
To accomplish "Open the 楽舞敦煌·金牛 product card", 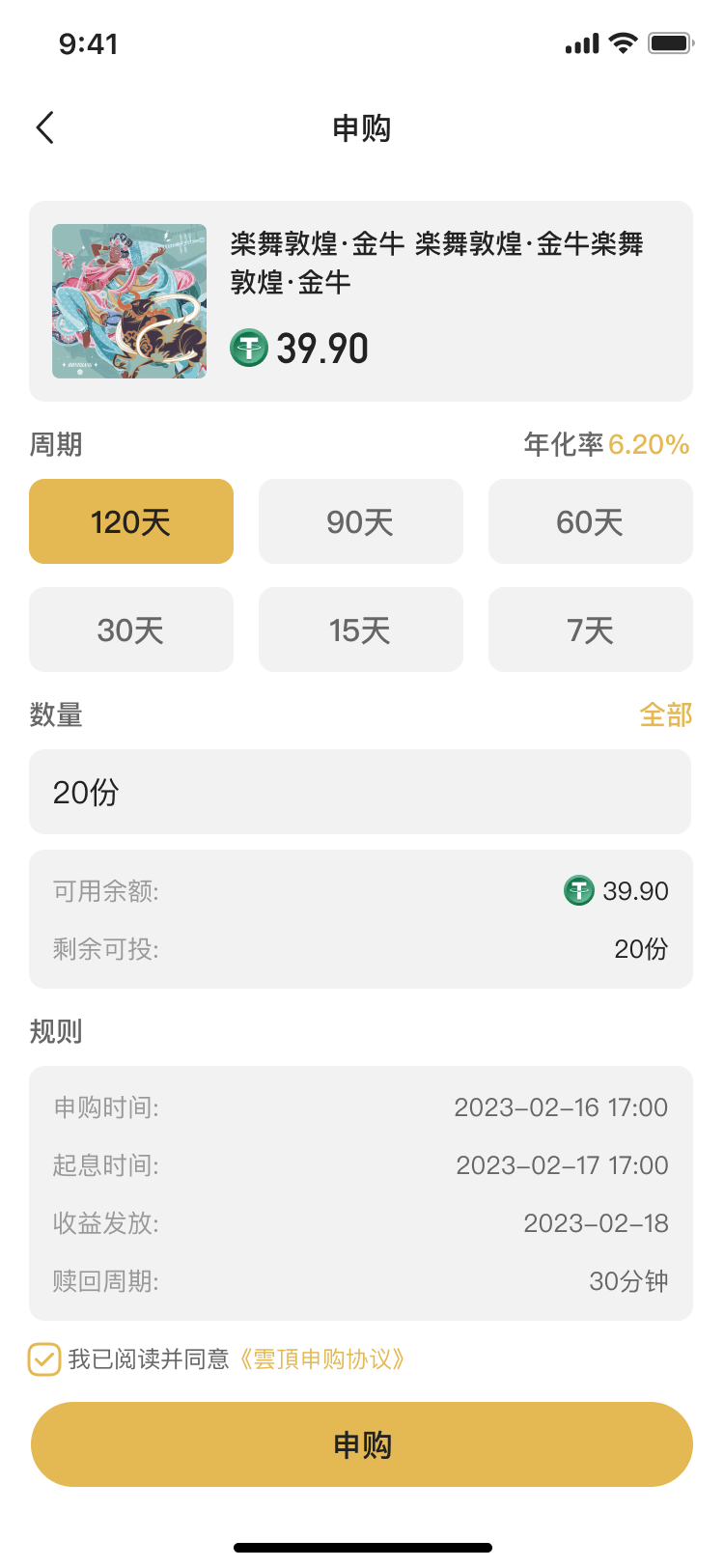I will [361, 301].
